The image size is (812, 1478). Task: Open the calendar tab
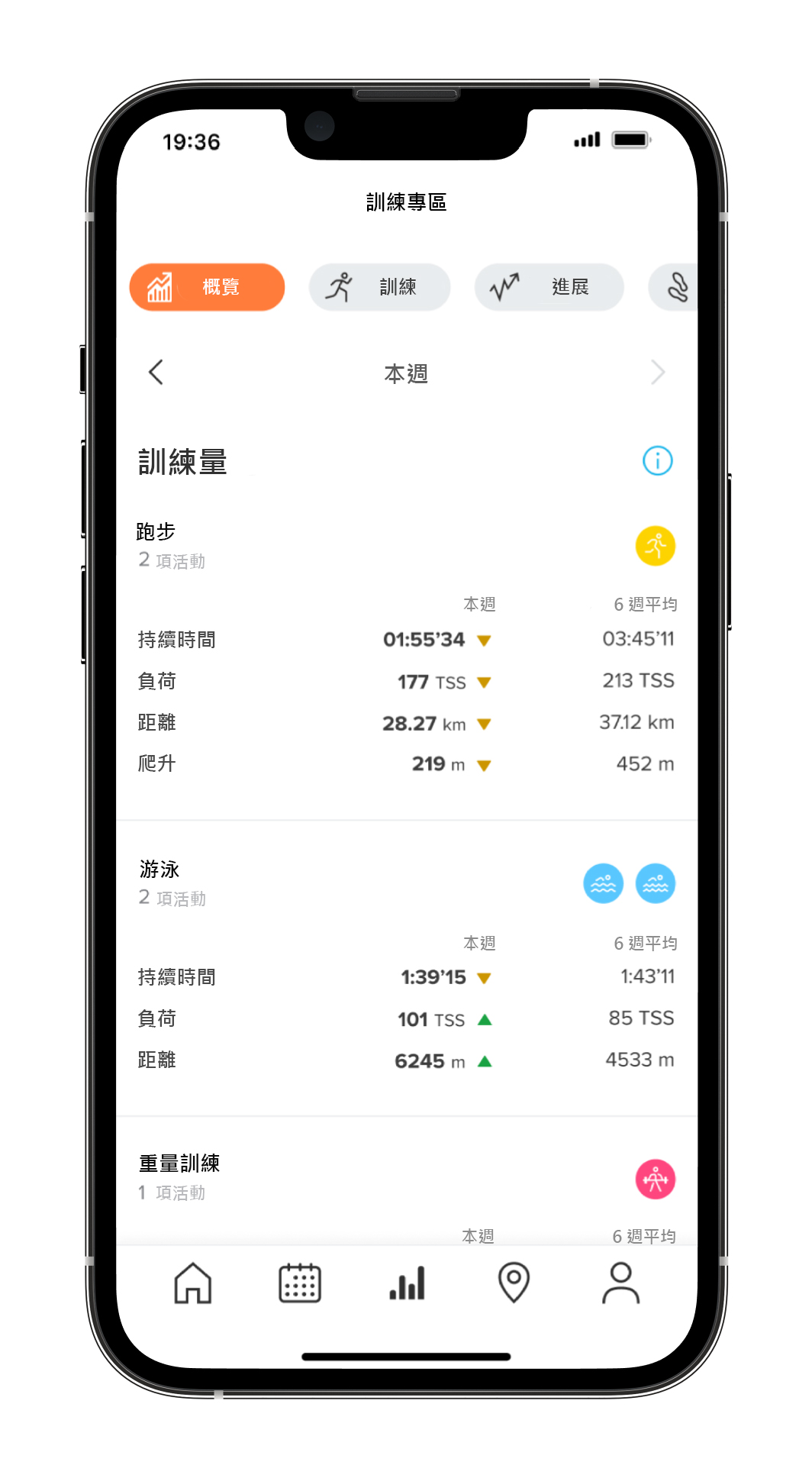[300, 1283]
